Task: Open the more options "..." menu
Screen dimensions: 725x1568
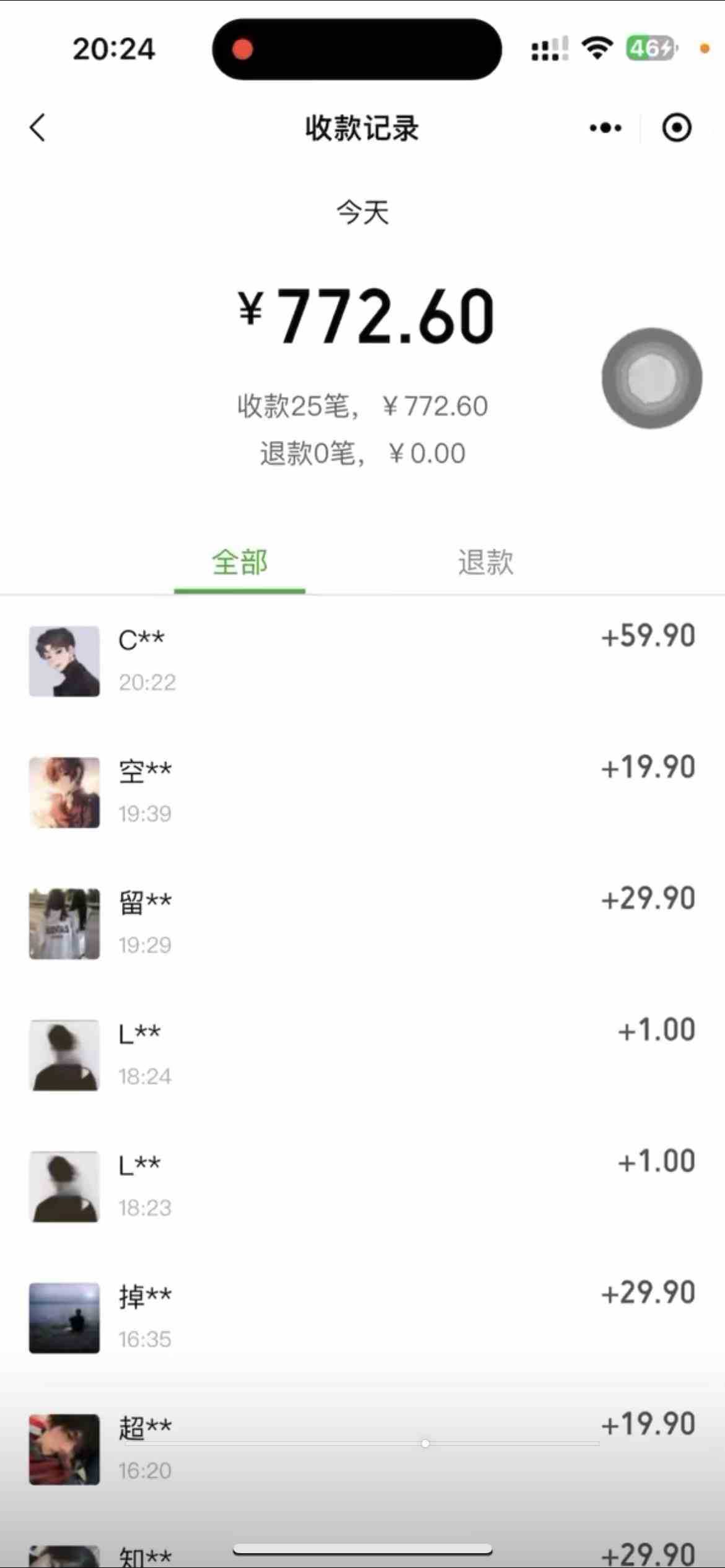Action: [604, 128]
